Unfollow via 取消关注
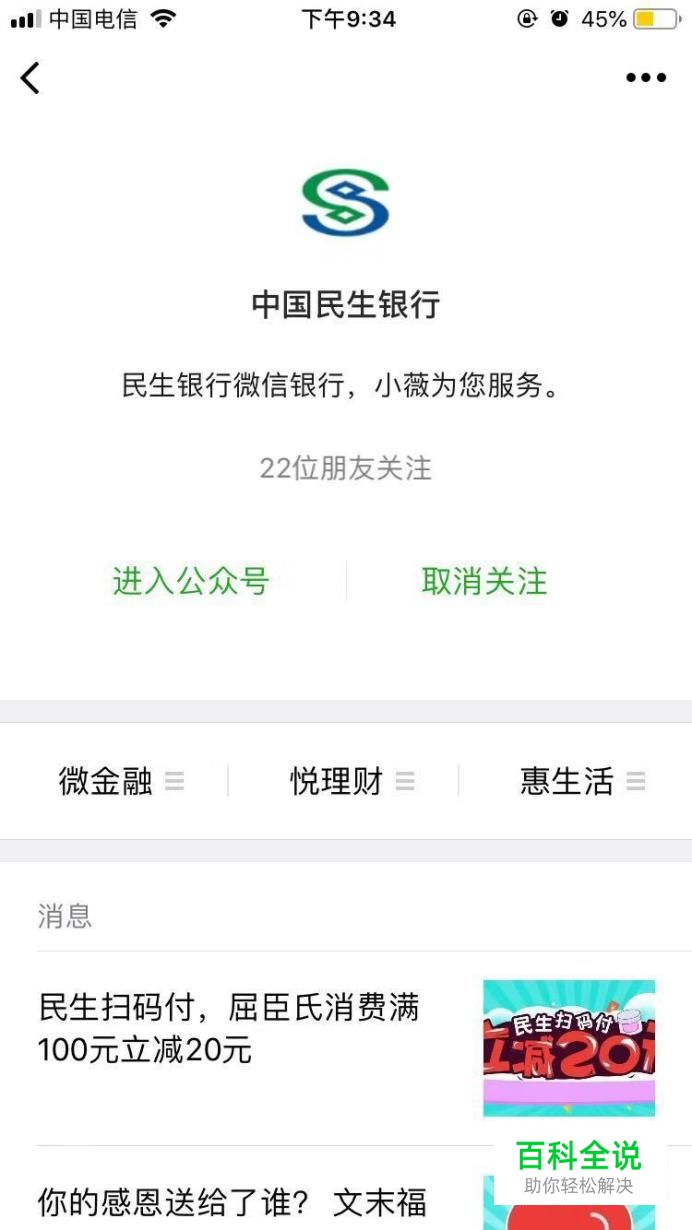 [x=484, y=581]
